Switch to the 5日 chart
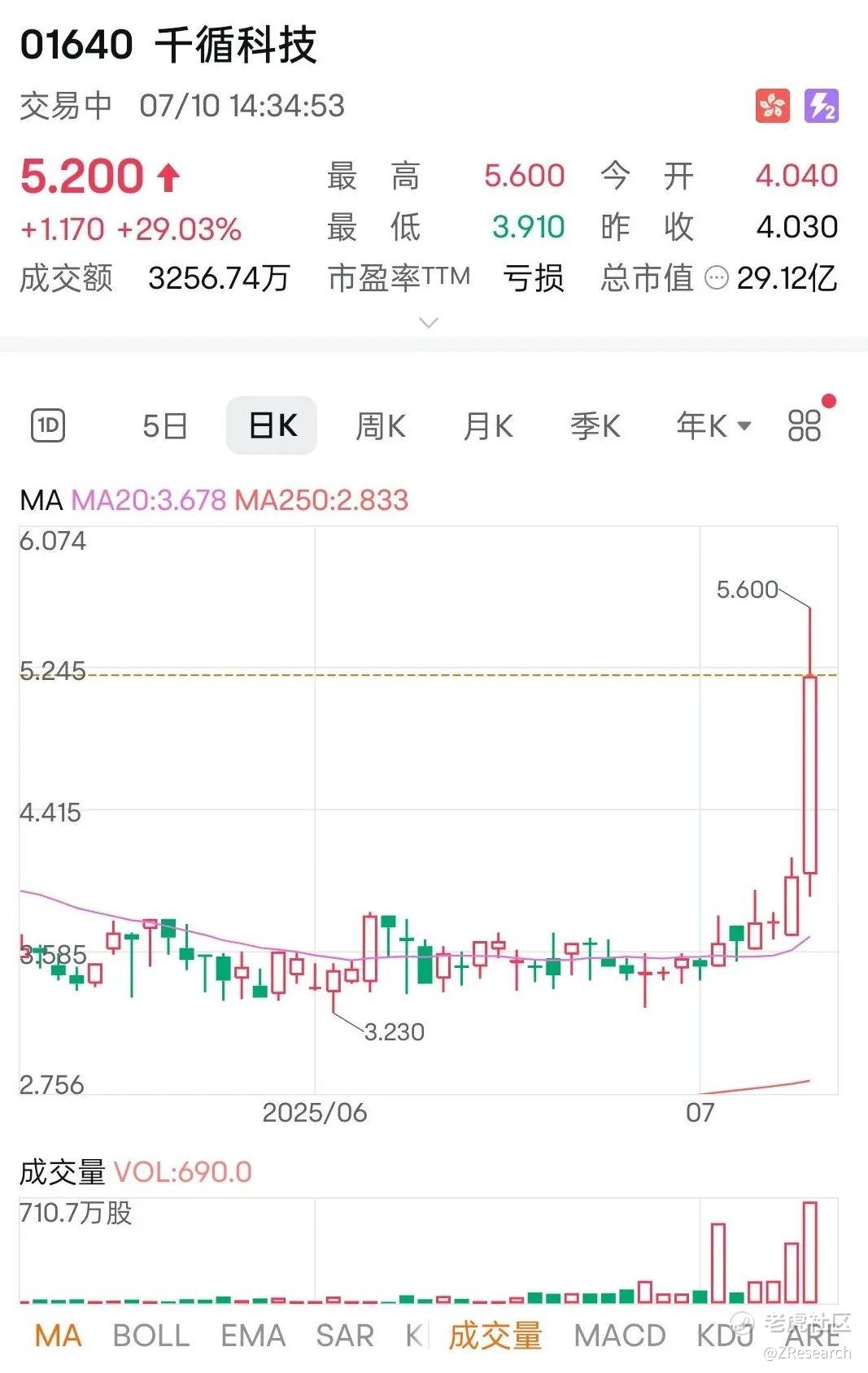 tap(164, 425)
